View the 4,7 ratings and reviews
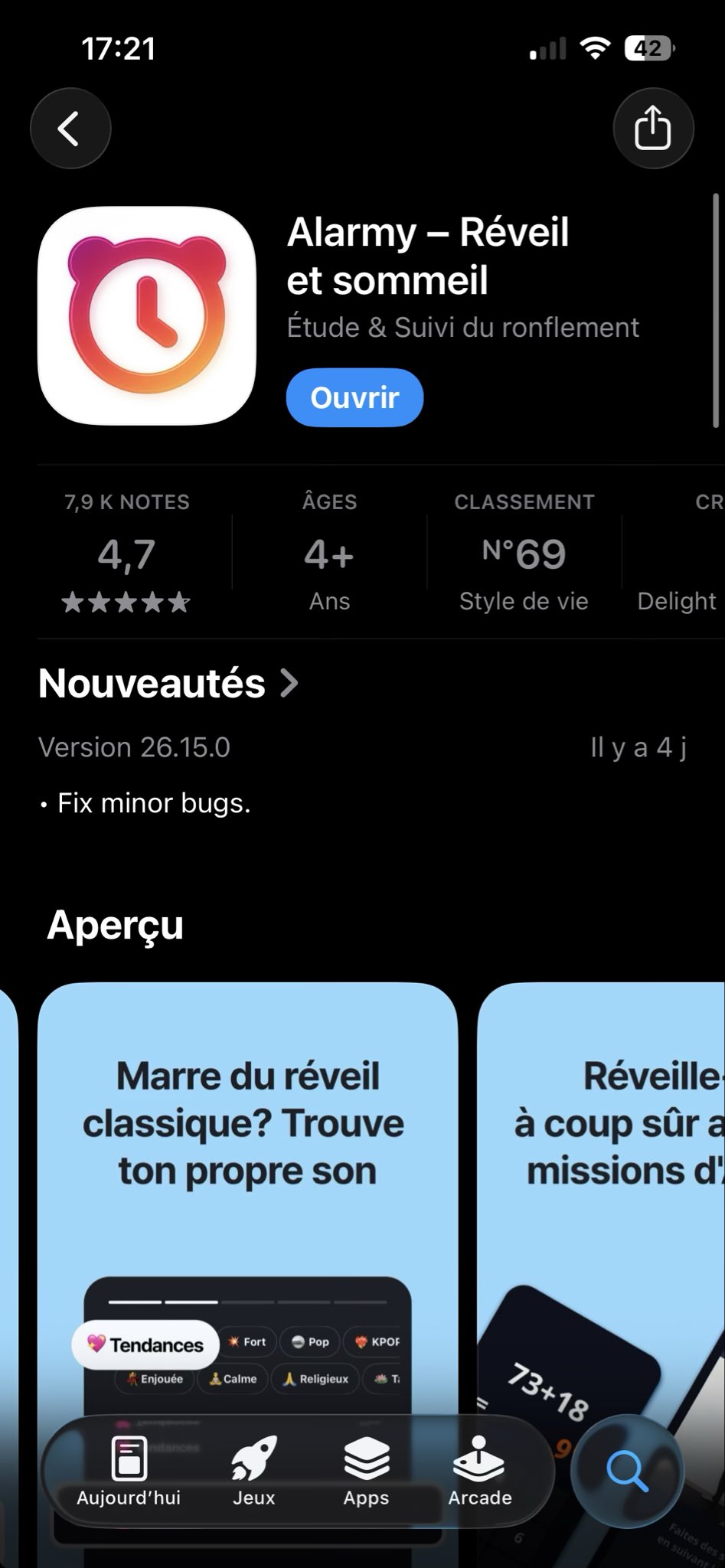Viewport: 725px width, 1568px height. point(126,554)
